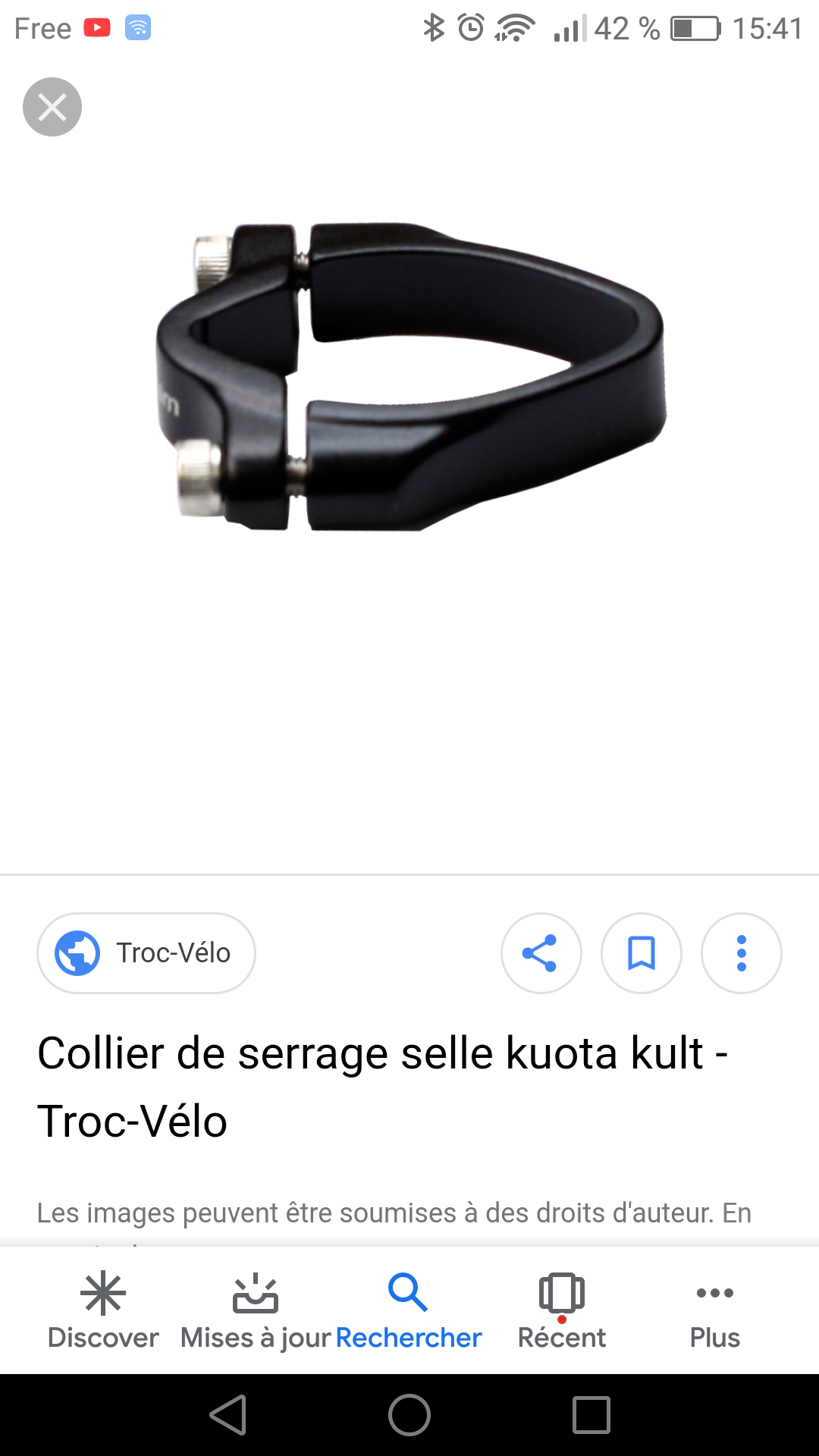Open the Troc-Vélo source chip
The width and height of the screenshot is (819, 1456).
tap(146, 953)
